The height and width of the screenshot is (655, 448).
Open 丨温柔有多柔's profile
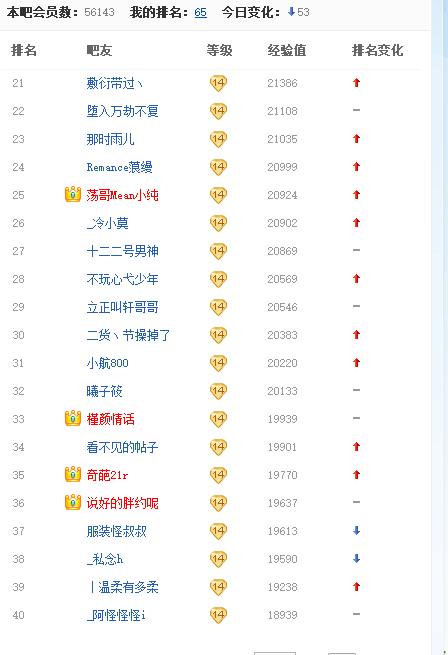pyautogui.click(x=124, y=587)
